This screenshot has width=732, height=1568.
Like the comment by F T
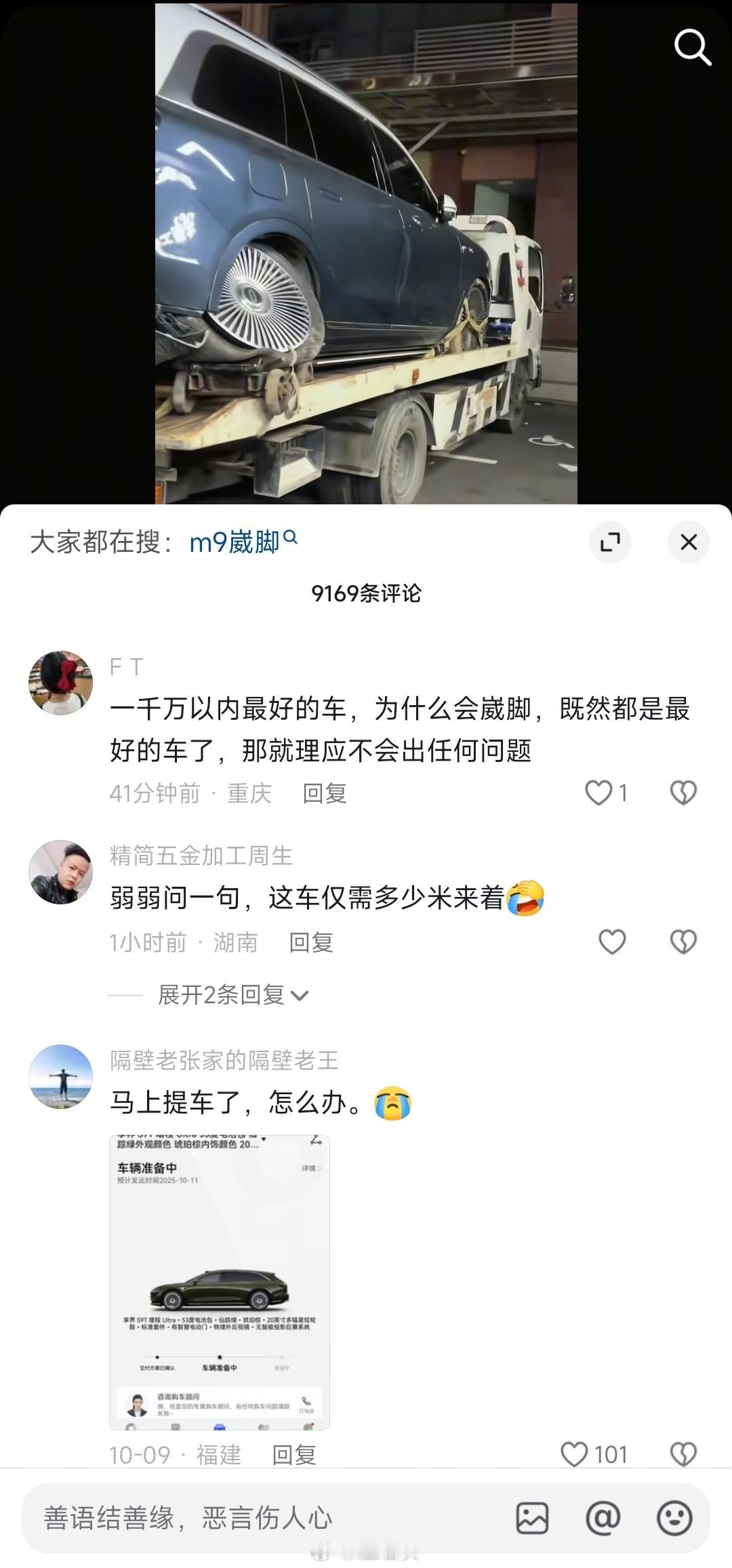click(x=599, y=792)
